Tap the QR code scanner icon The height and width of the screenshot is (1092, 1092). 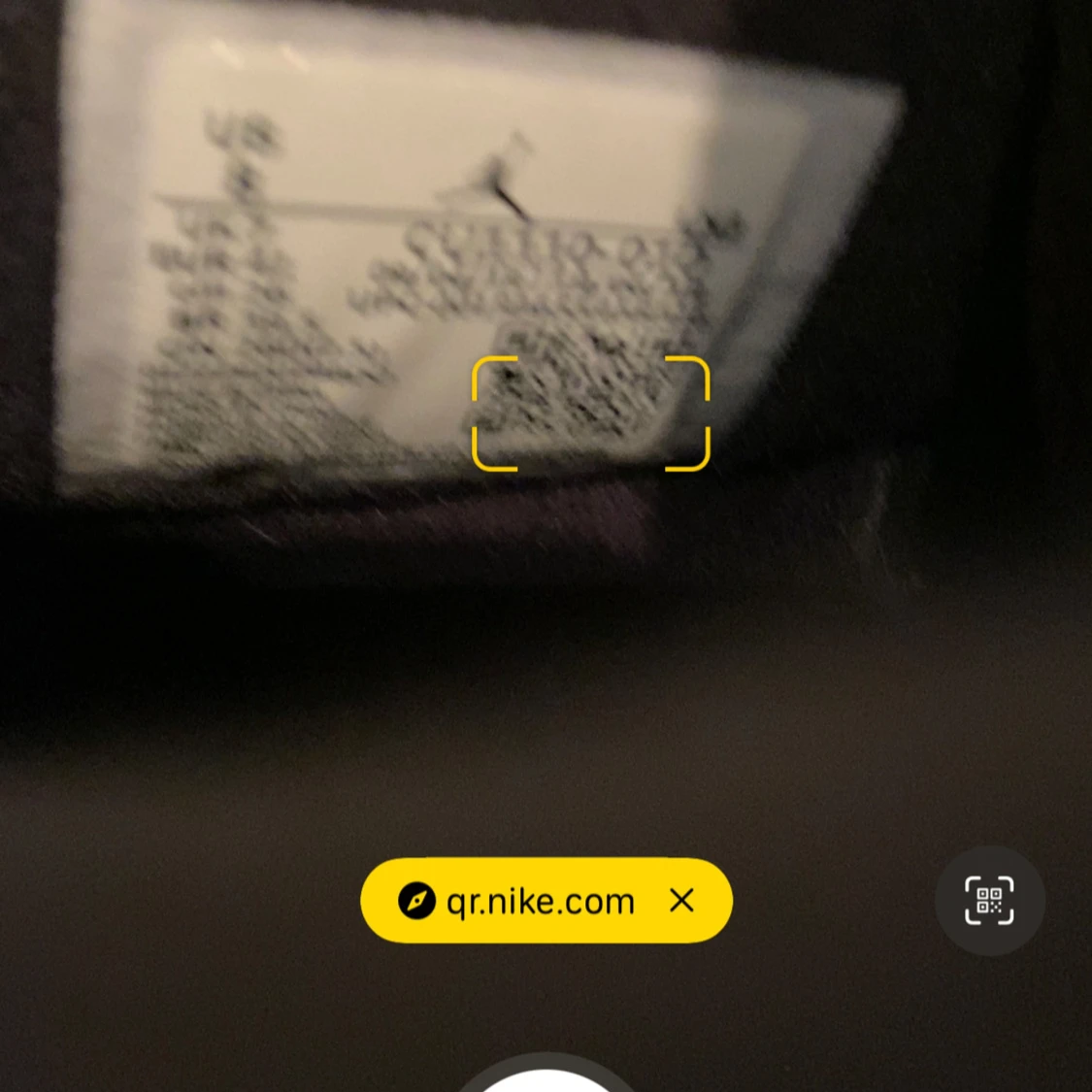pyautogui.click(x=989, y=900)
